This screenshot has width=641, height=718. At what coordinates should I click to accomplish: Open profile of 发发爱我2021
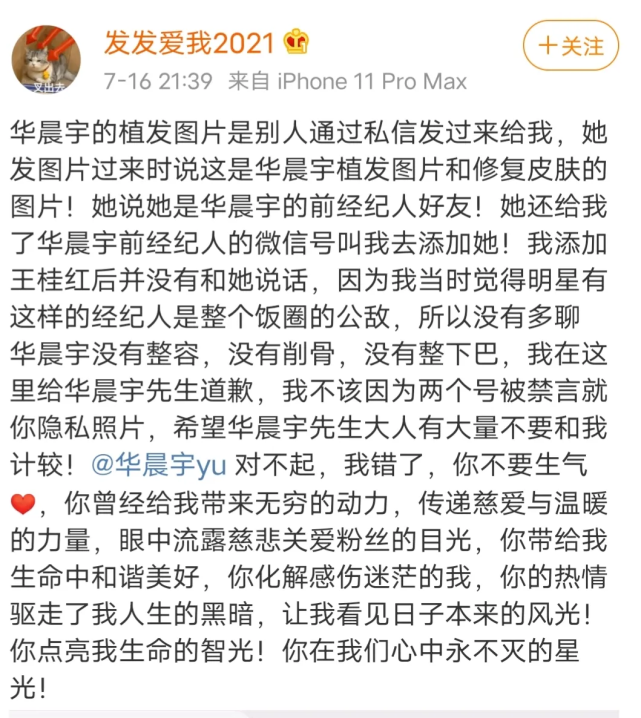(189, 43)
